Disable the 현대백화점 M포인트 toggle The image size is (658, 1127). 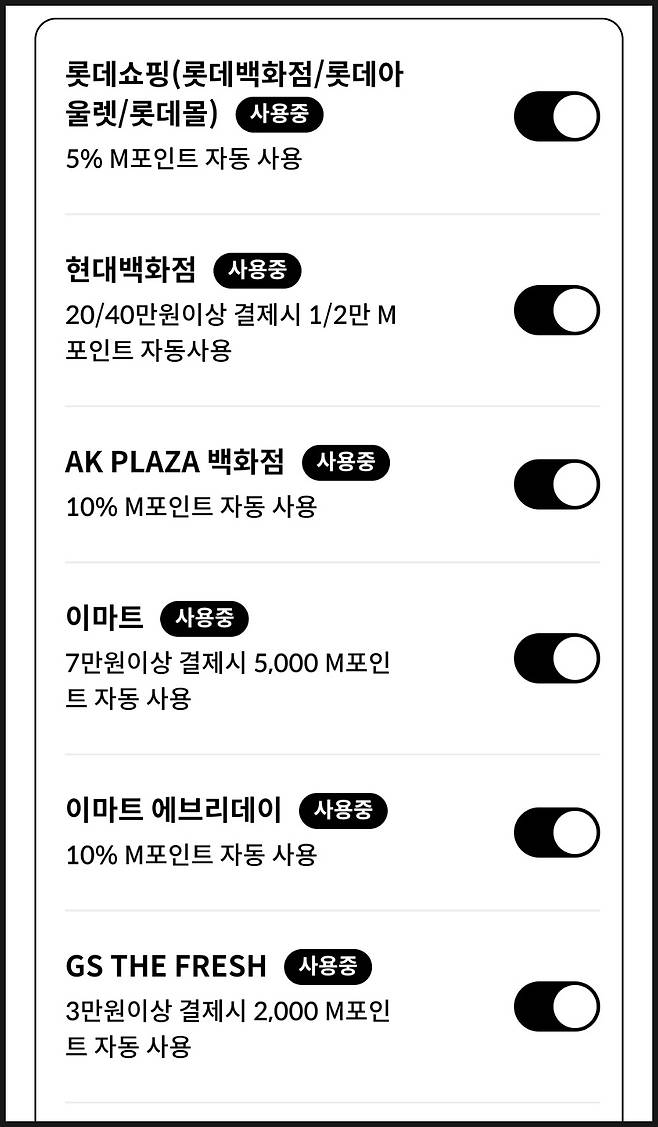click(x=556, y=310)
